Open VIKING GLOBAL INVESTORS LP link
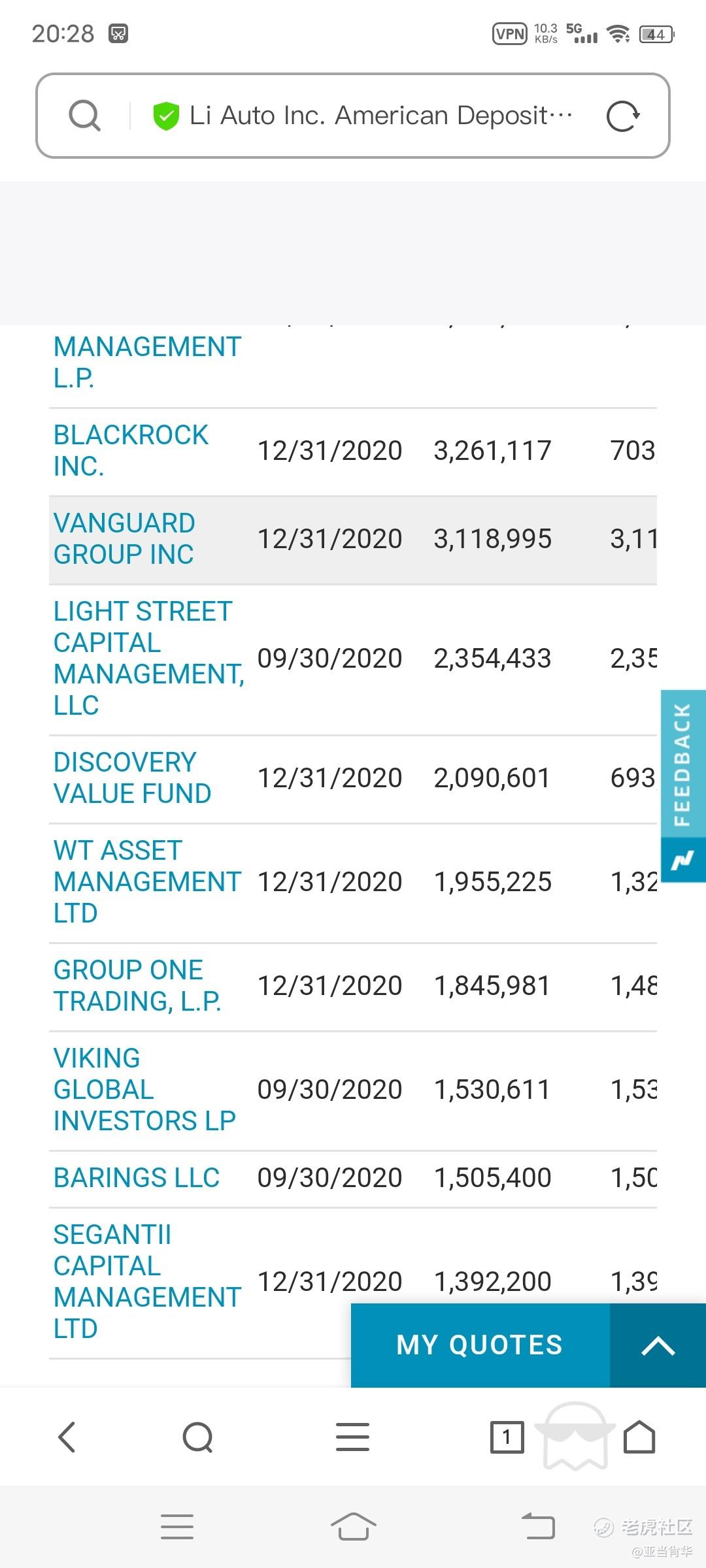The height and width of the screenshot is (1568, 706). [144, 1090]
